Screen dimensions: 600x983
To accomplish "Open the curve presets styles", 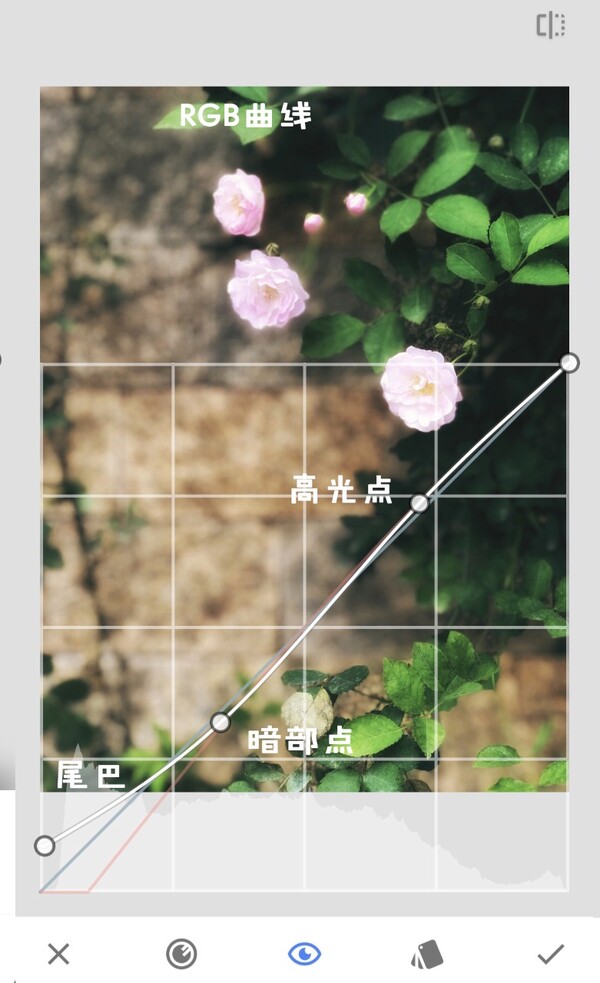I will coord(427,956).
